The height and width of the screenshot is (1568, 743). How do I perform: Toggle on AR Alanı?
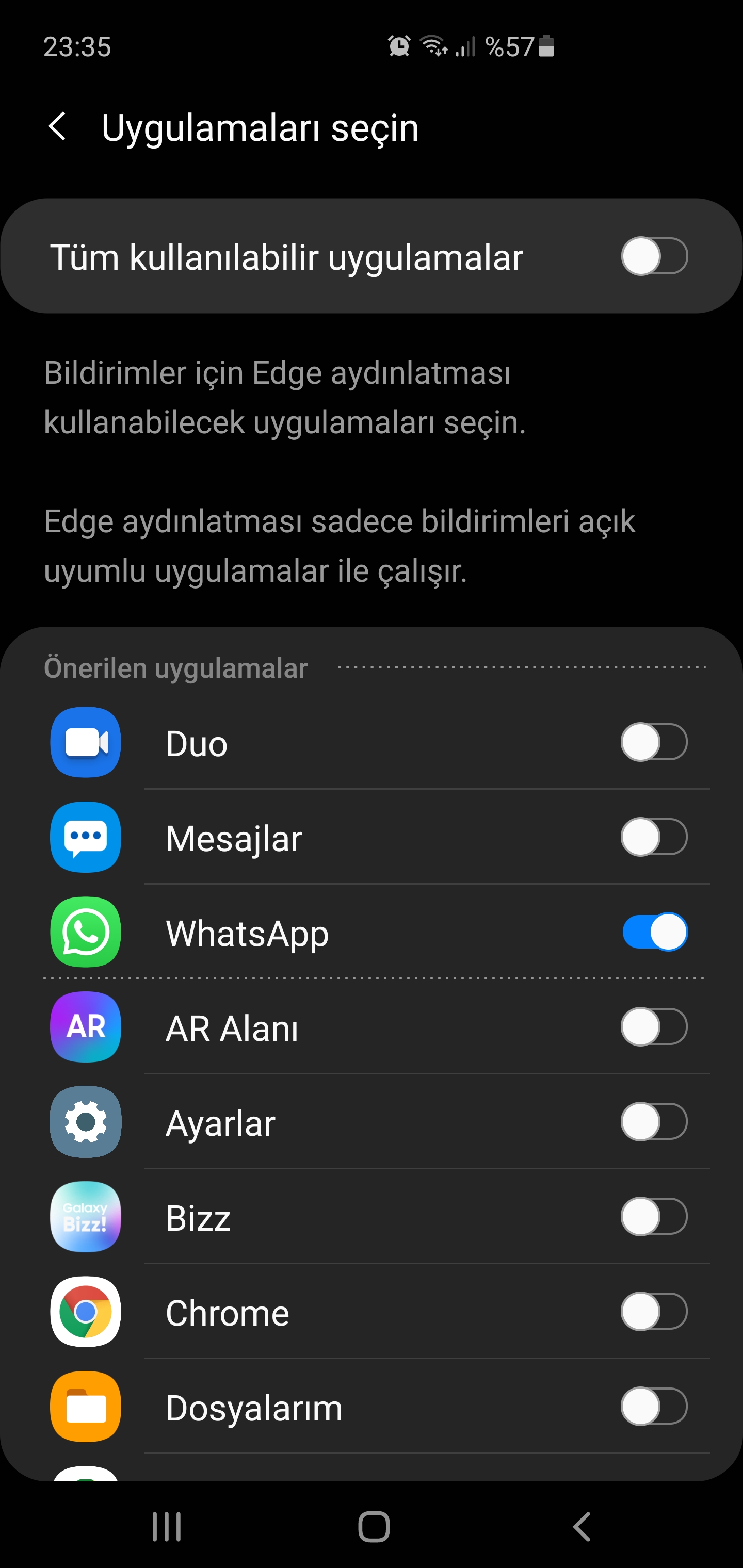pyautogui.click(x=654, y=1027)
